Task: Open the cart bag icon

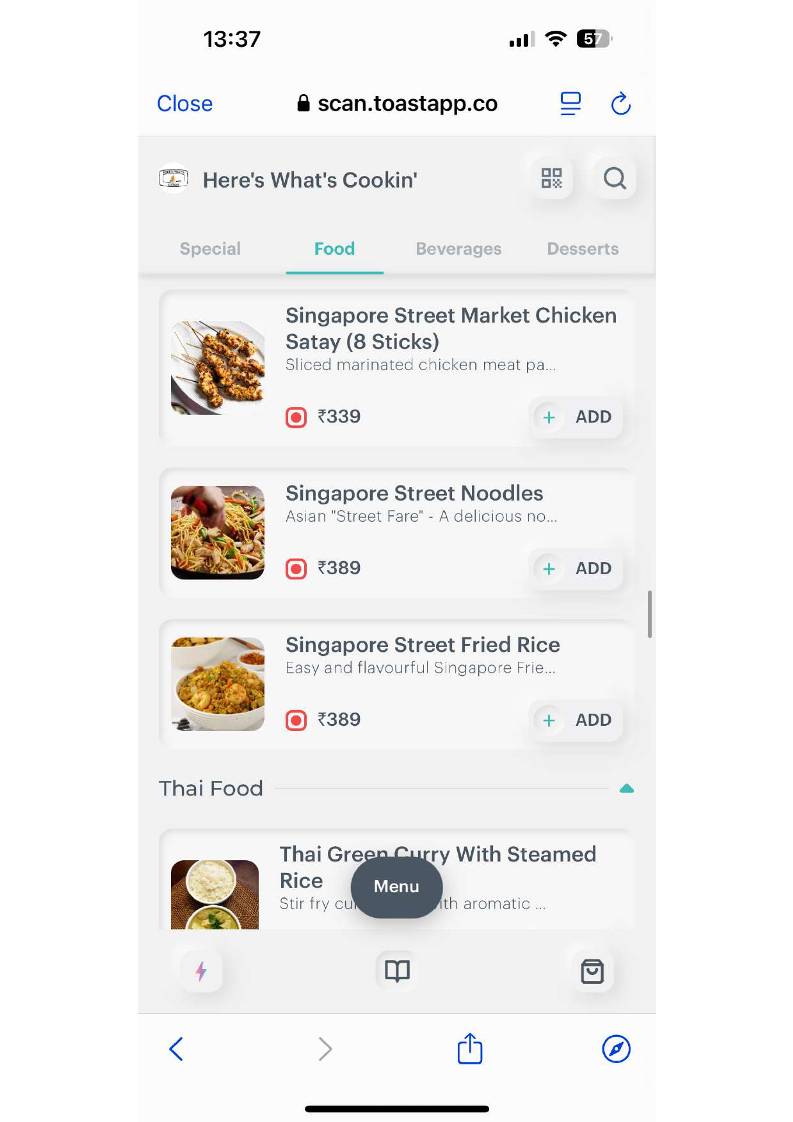Action: [x=592, y=971]
